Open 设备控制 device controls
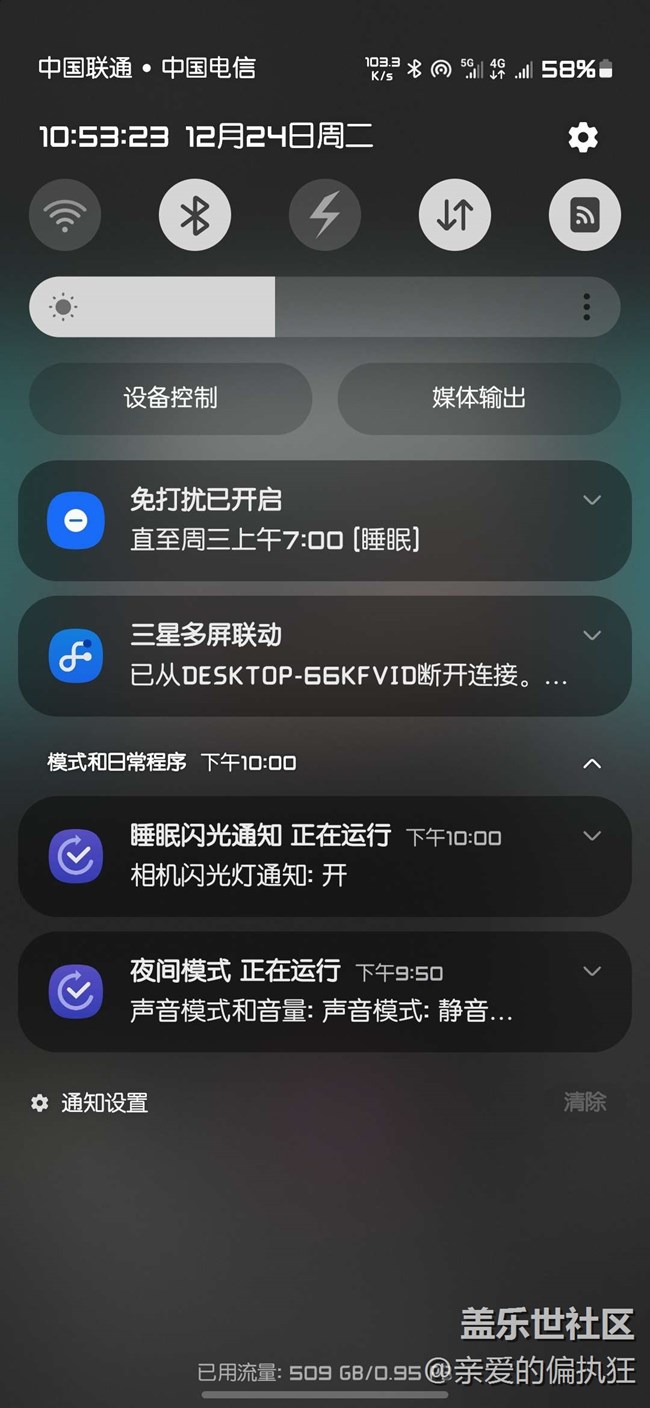Screen dimensions: 650x1408 click(x=171, y=398)
